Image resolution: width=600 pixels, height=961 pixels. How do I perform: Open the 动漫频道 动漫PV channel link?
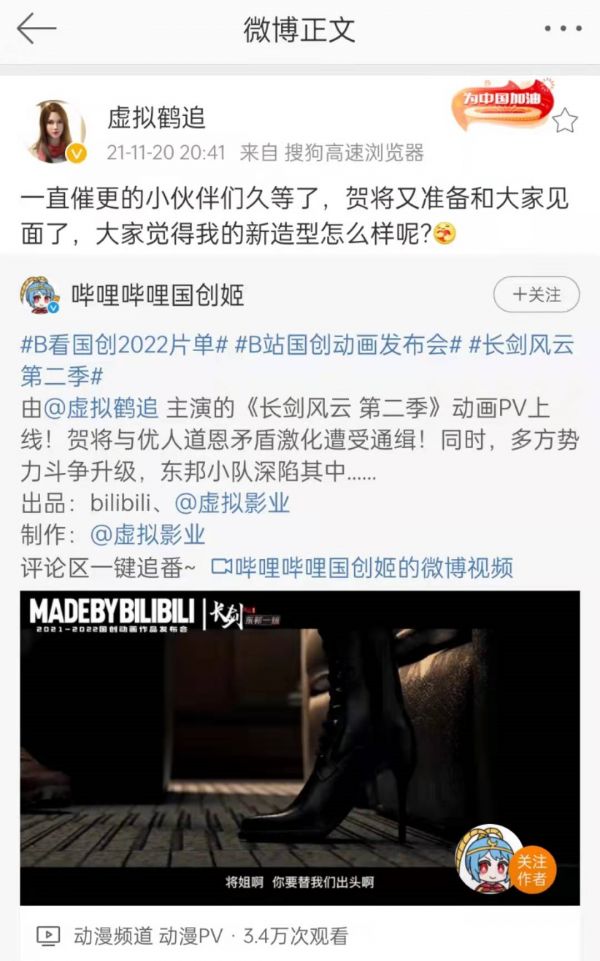[x=145, y=936]
